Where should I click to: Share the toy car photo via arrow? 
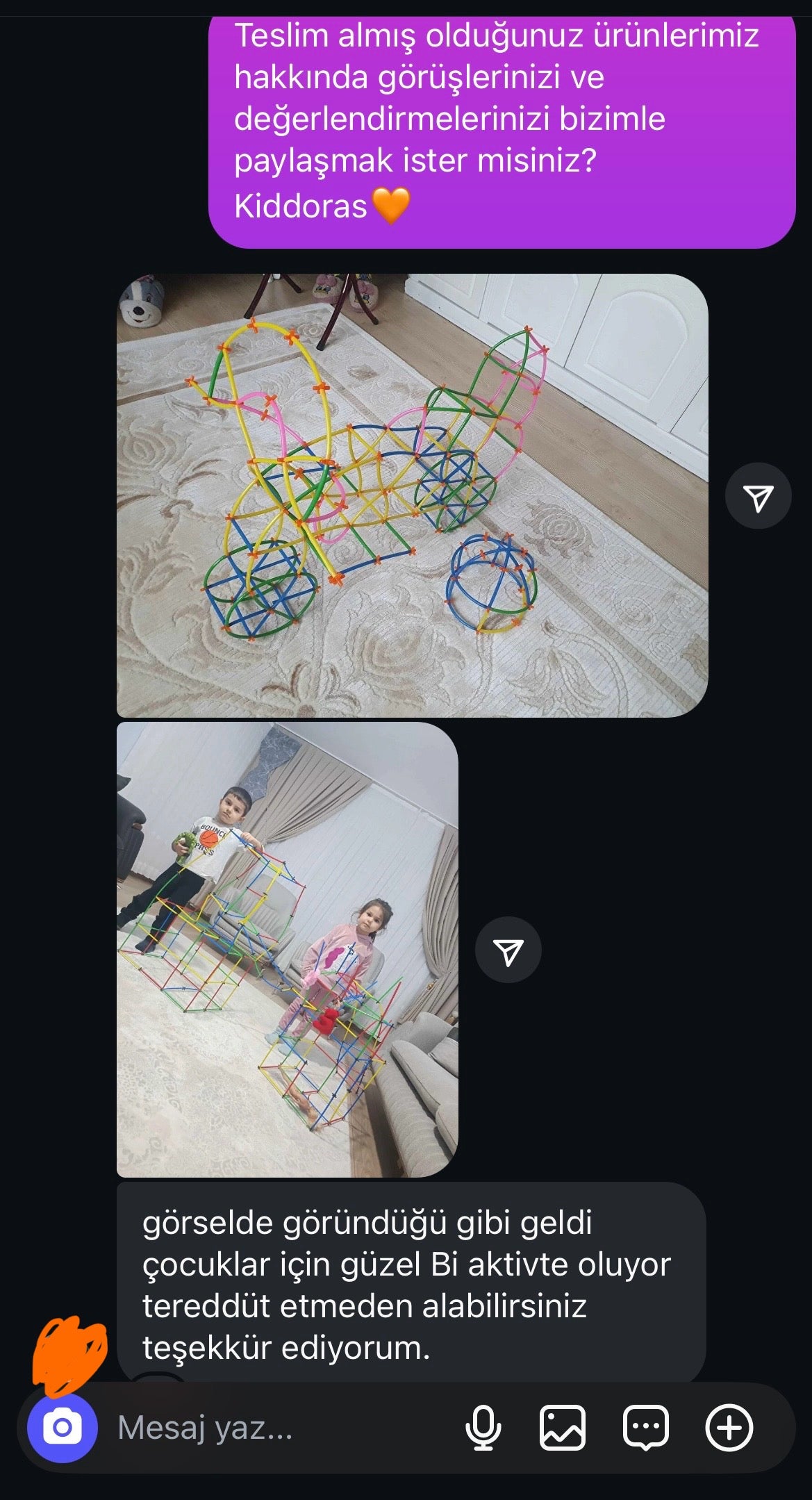pyautogui.click(x=758, y=496)
